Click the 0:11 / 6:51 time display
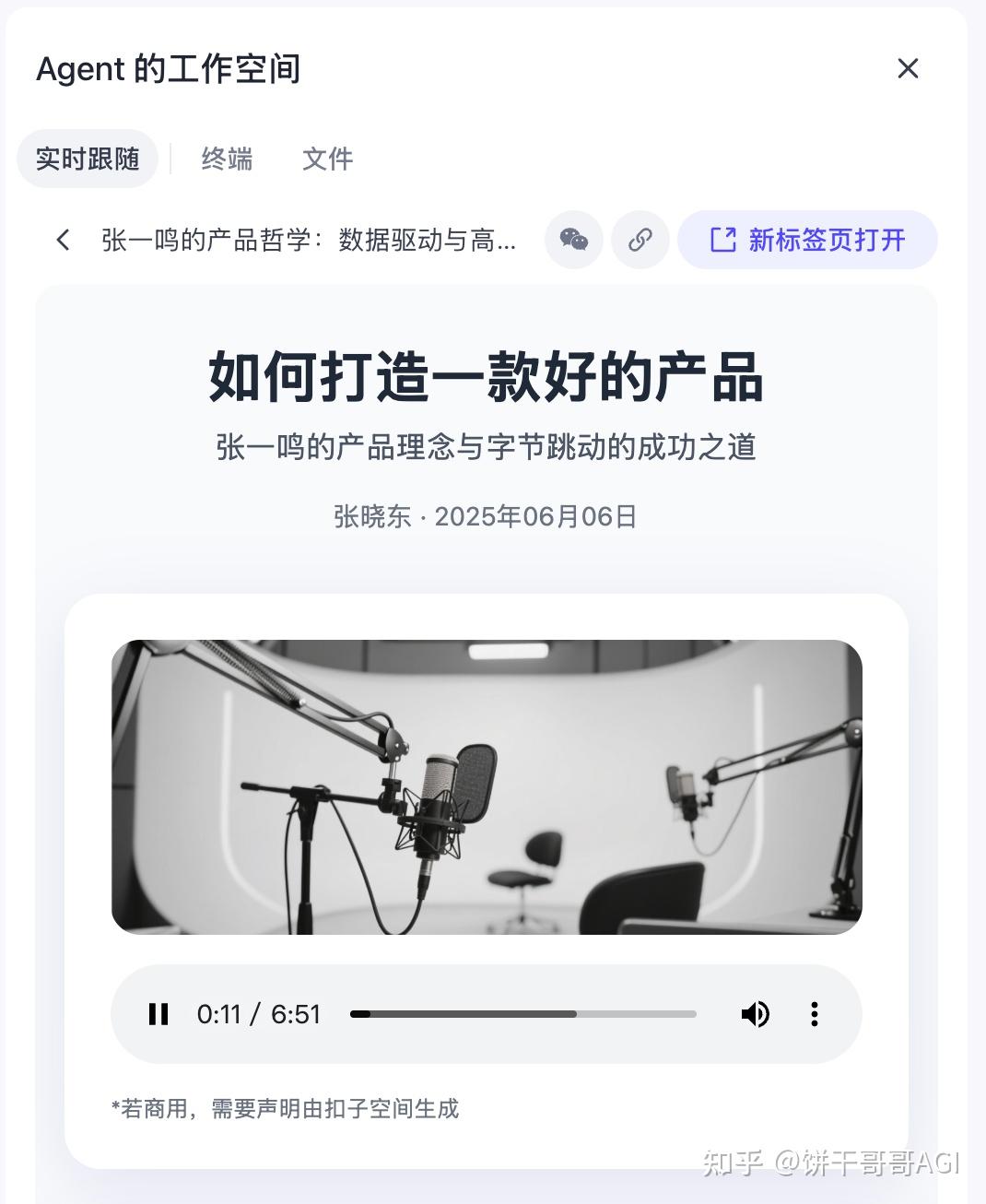Screen dimensions: 986x1204 coord(258,1014)
